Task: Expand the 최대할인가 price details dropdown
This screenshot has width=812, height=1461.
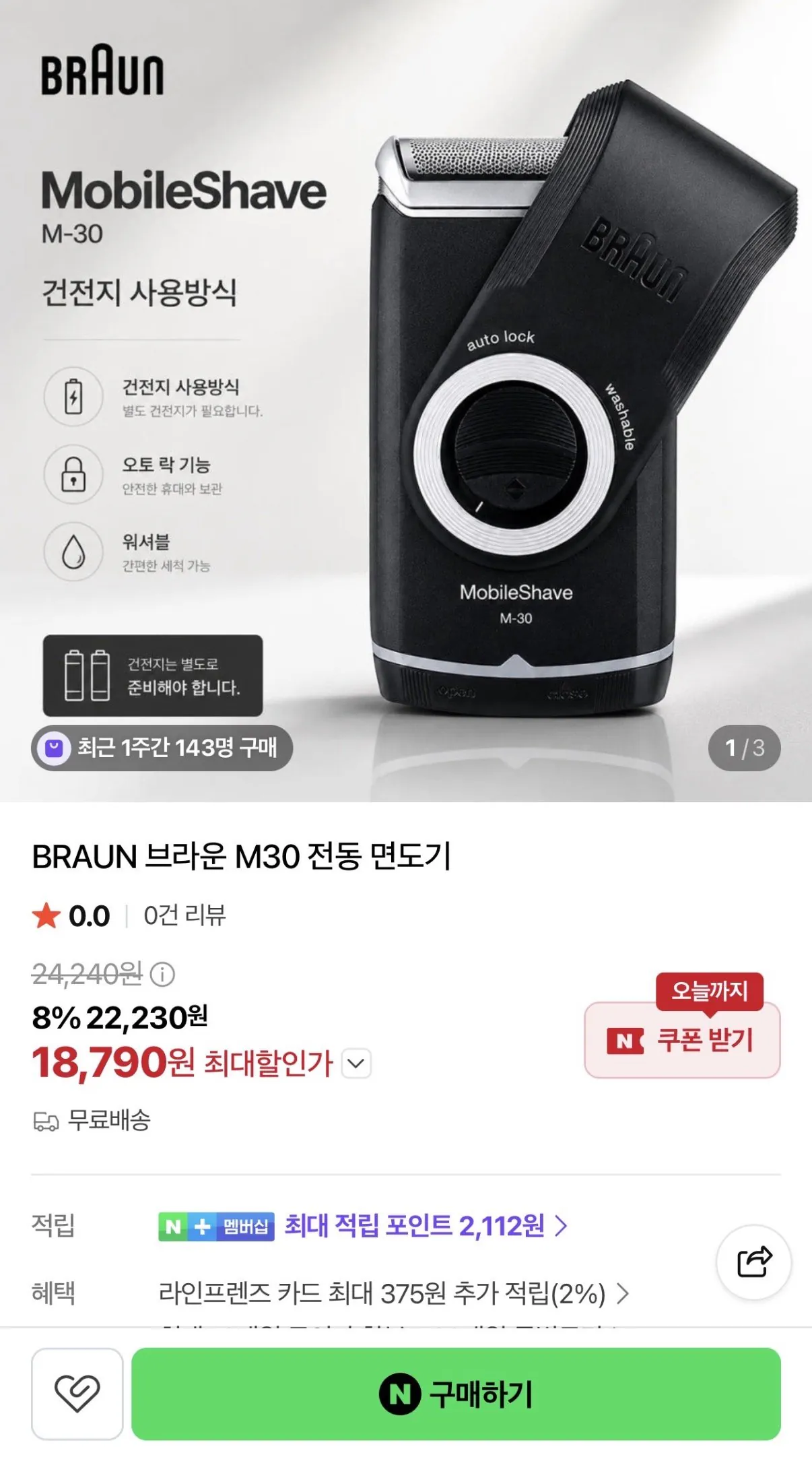Action: tap(356, 1064)
